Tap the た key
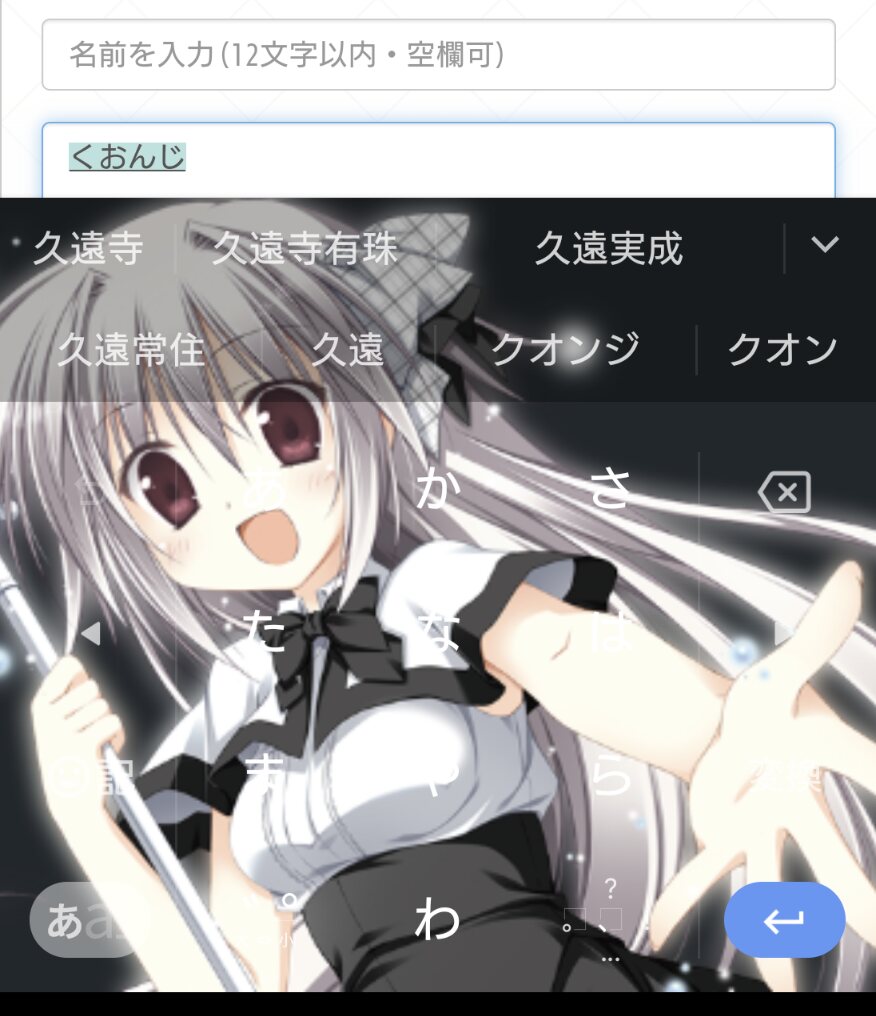Image resolution: width=876 pixels, height=1016 pixels. pyautogui.click(x=264, y=633)
